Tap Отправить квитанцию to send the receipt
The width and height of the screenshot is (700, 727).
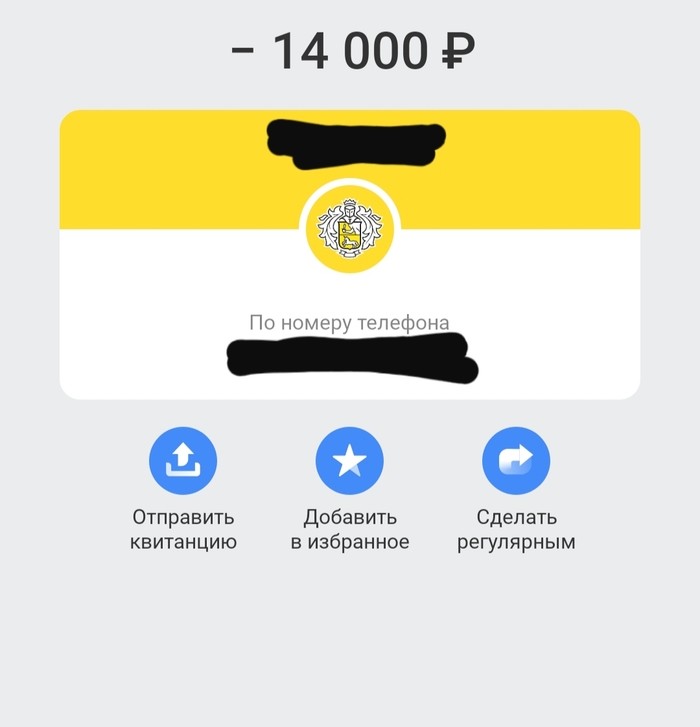[183, 461]
